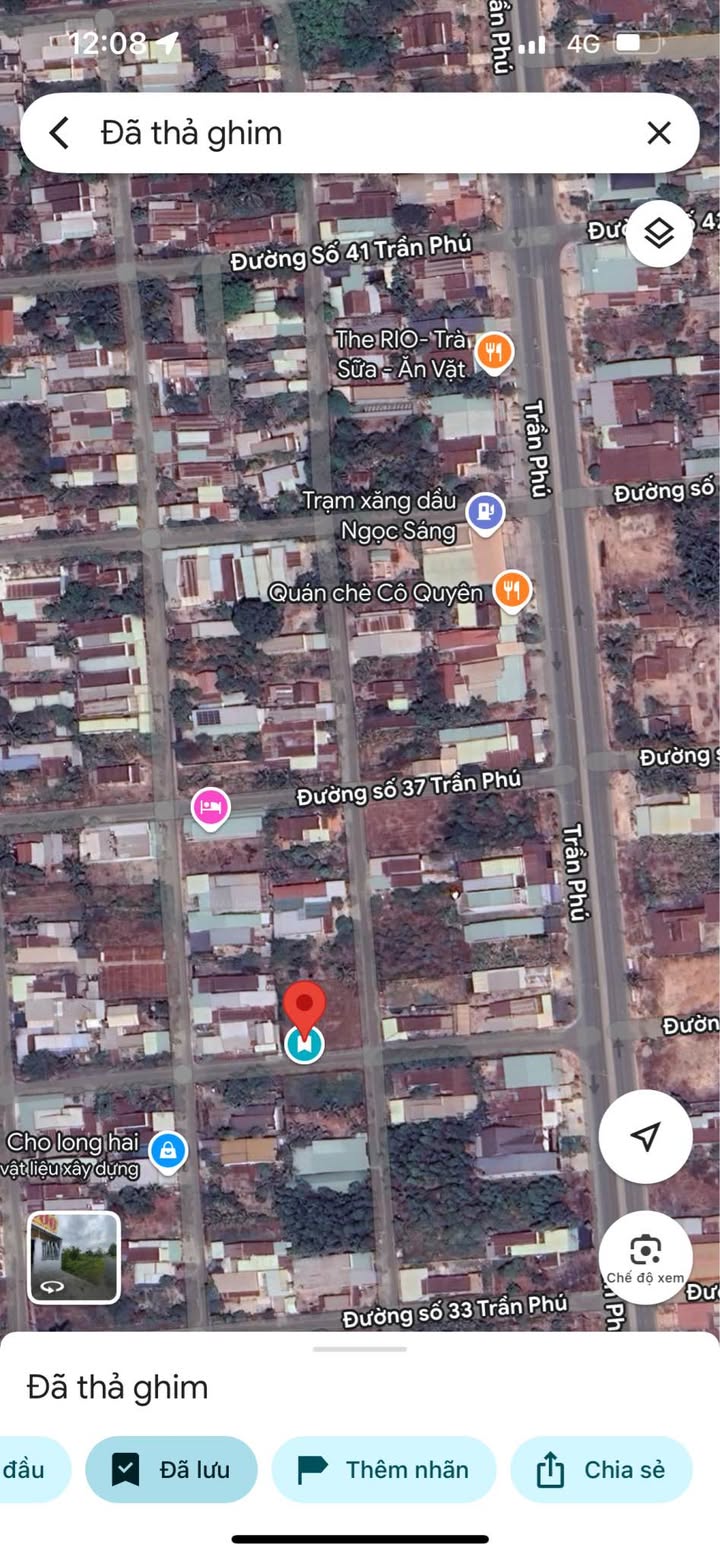Tap the pink hotel marker
This screenshot has height=1557, width=720.
point(210,807)
